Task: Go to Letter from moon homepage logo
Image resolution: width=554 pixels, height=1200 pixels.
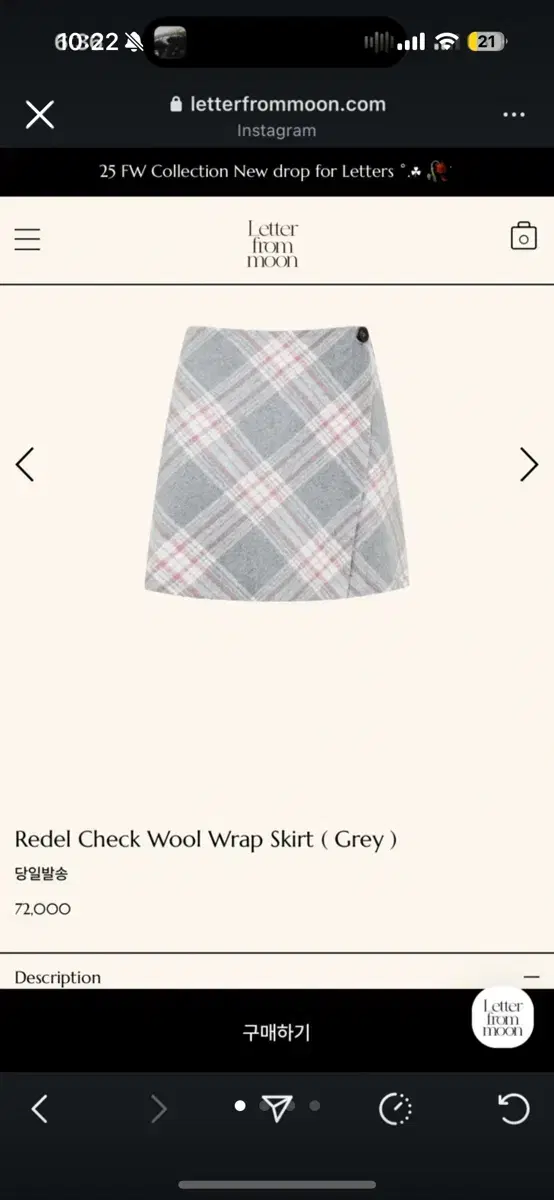Action: pyautogui.click(x=272, y=243)
